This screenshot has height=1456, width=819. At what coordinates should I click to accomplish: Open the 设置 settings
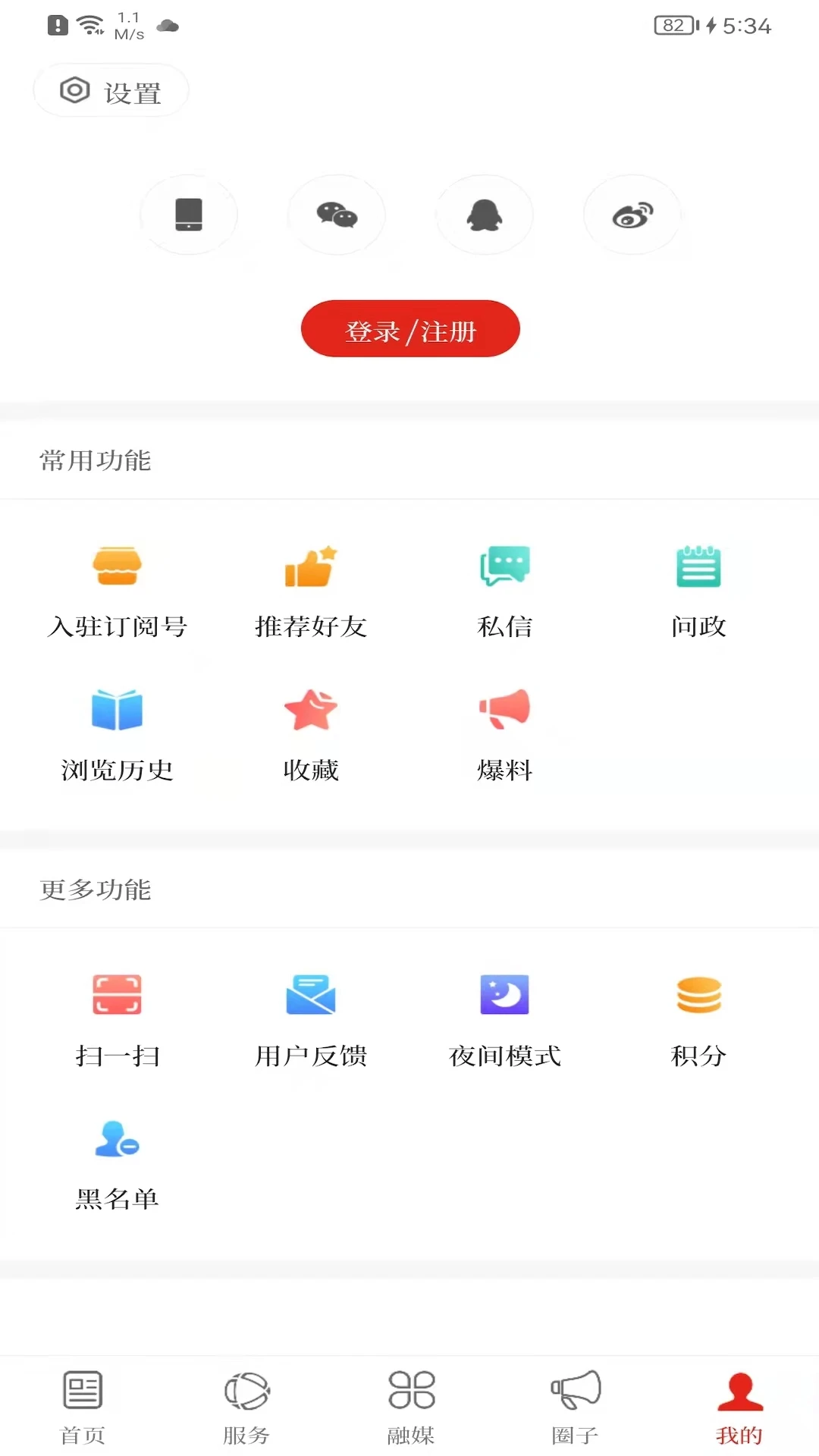click(x=111, y=89)
